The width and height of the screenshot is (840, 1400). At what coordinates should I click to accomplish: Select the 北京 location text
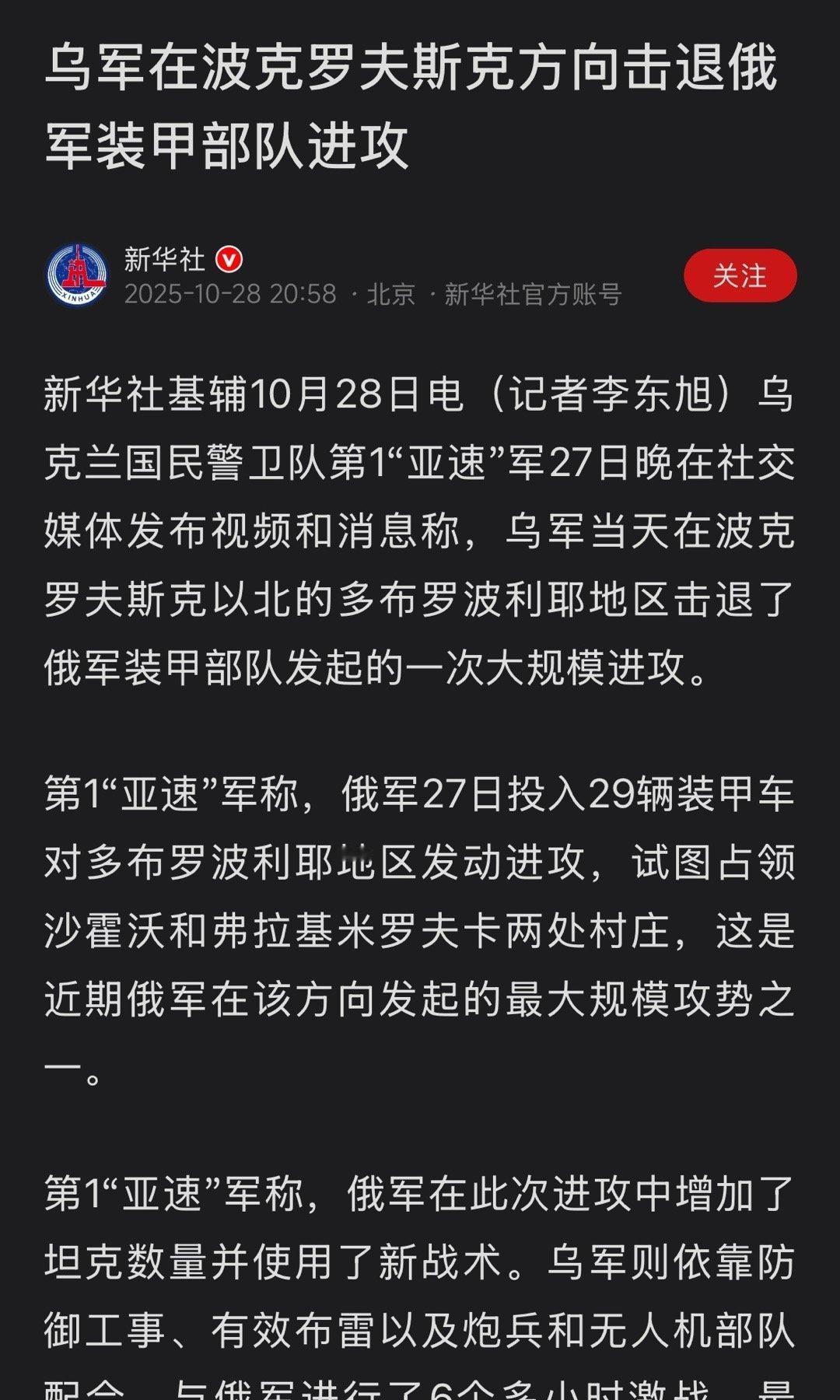(x=387, y=296)
